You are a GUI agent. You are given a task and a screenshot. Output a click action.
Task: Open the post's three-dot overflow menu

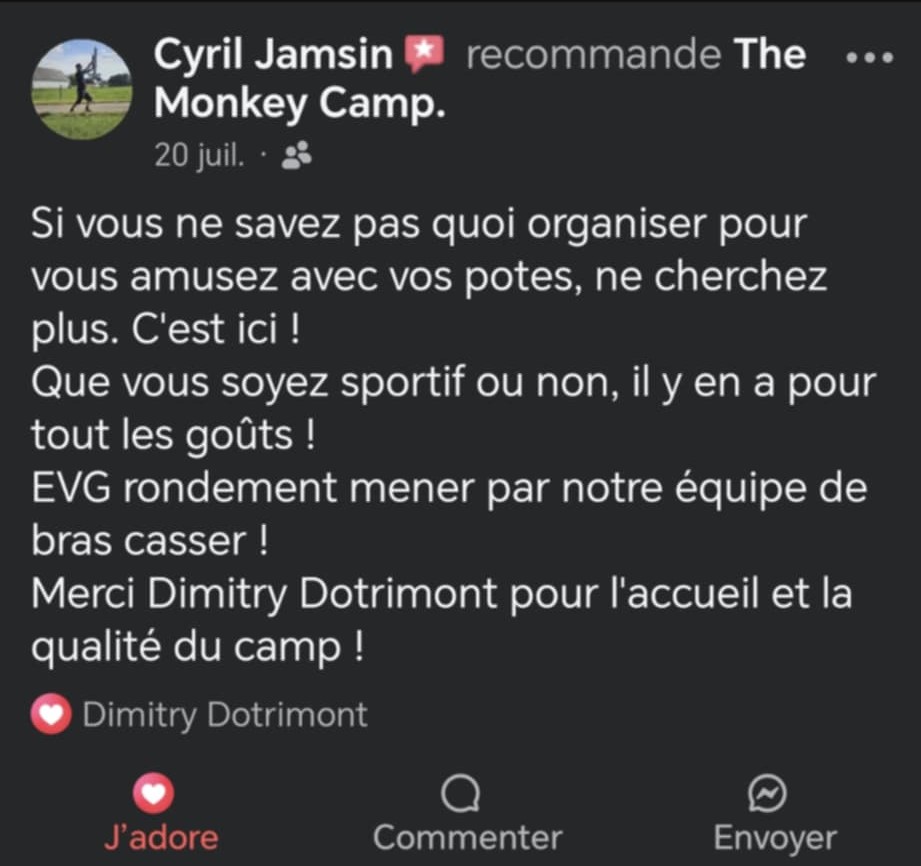868,58
